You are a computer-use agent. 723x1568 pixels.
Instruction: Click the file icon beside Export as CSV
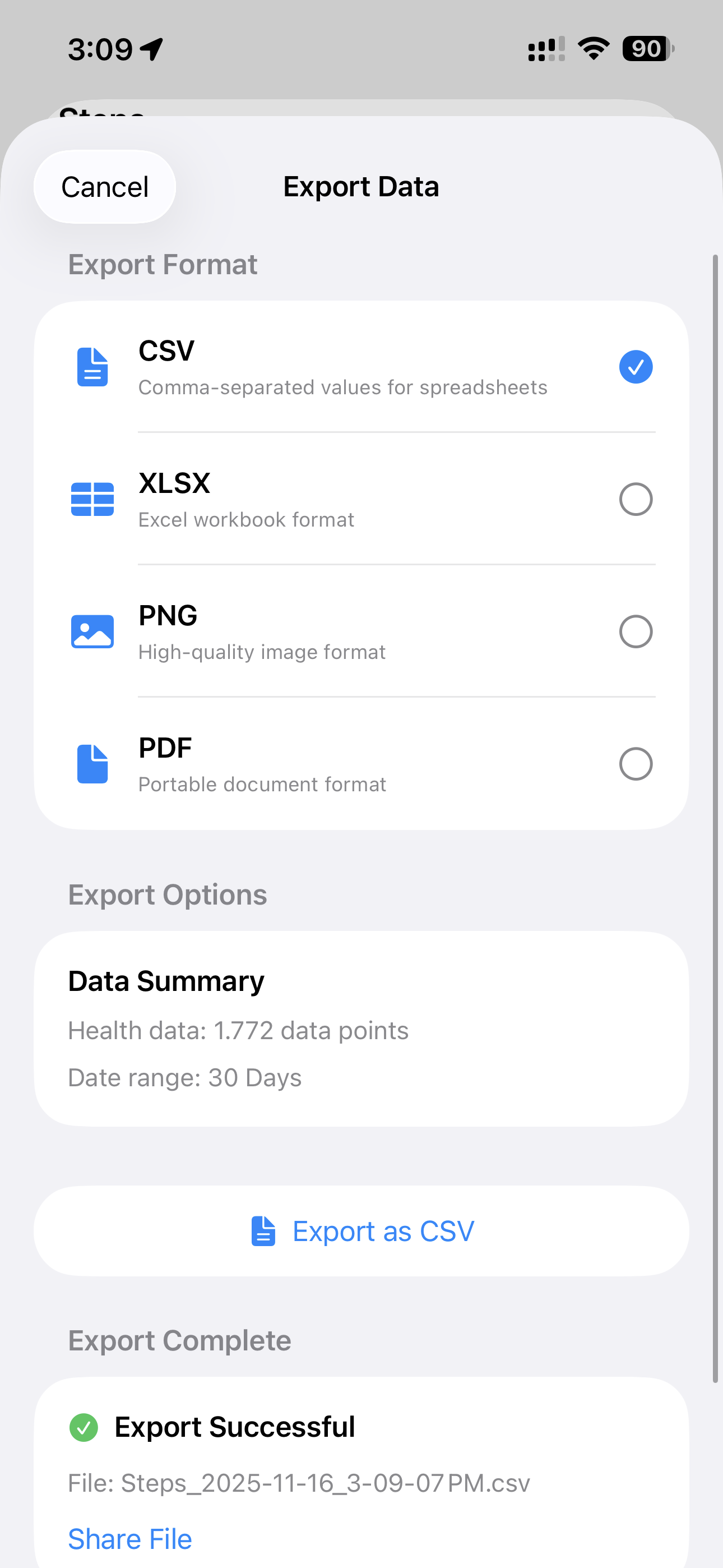pyautogui.click(x=262, y=1230)
